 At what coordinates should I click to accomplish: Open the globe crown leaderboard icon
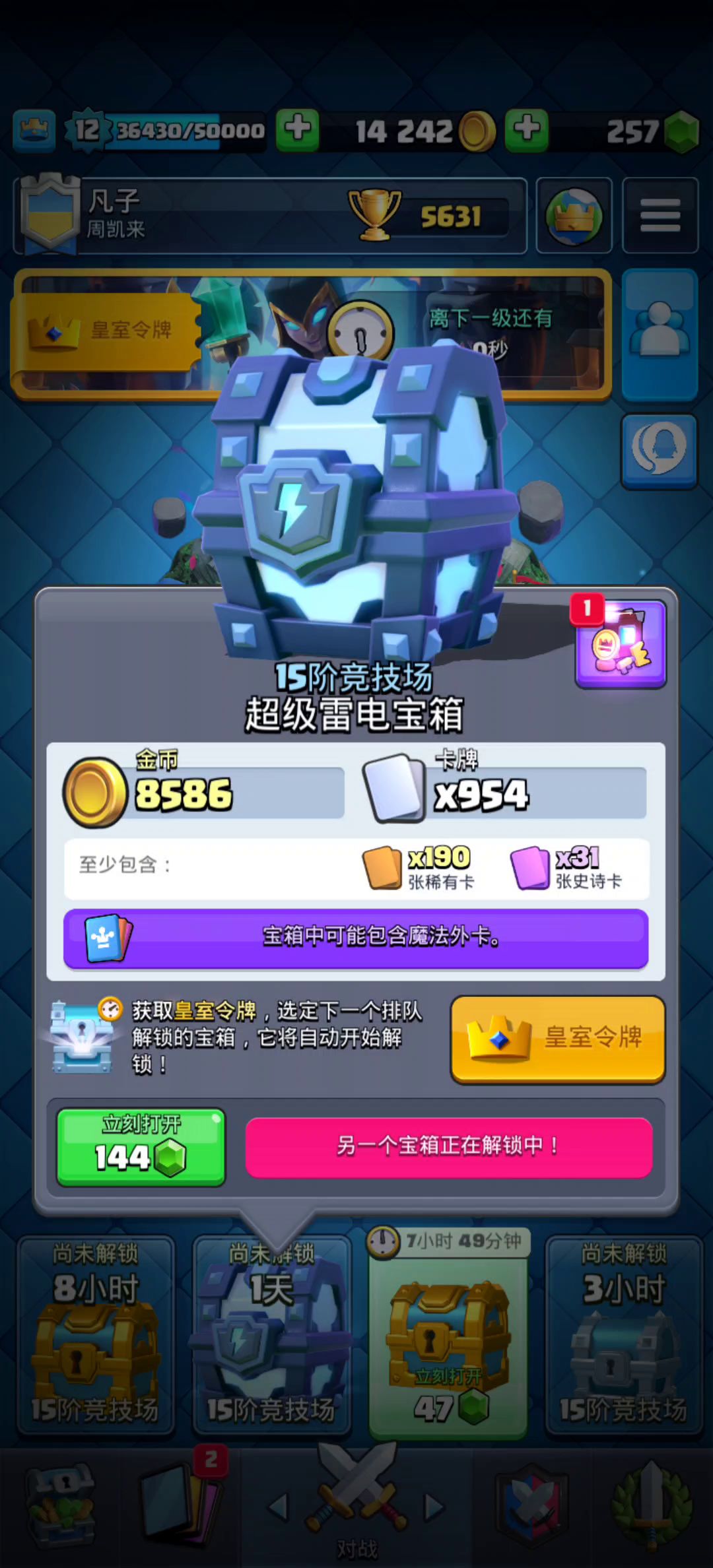(574, 215)
